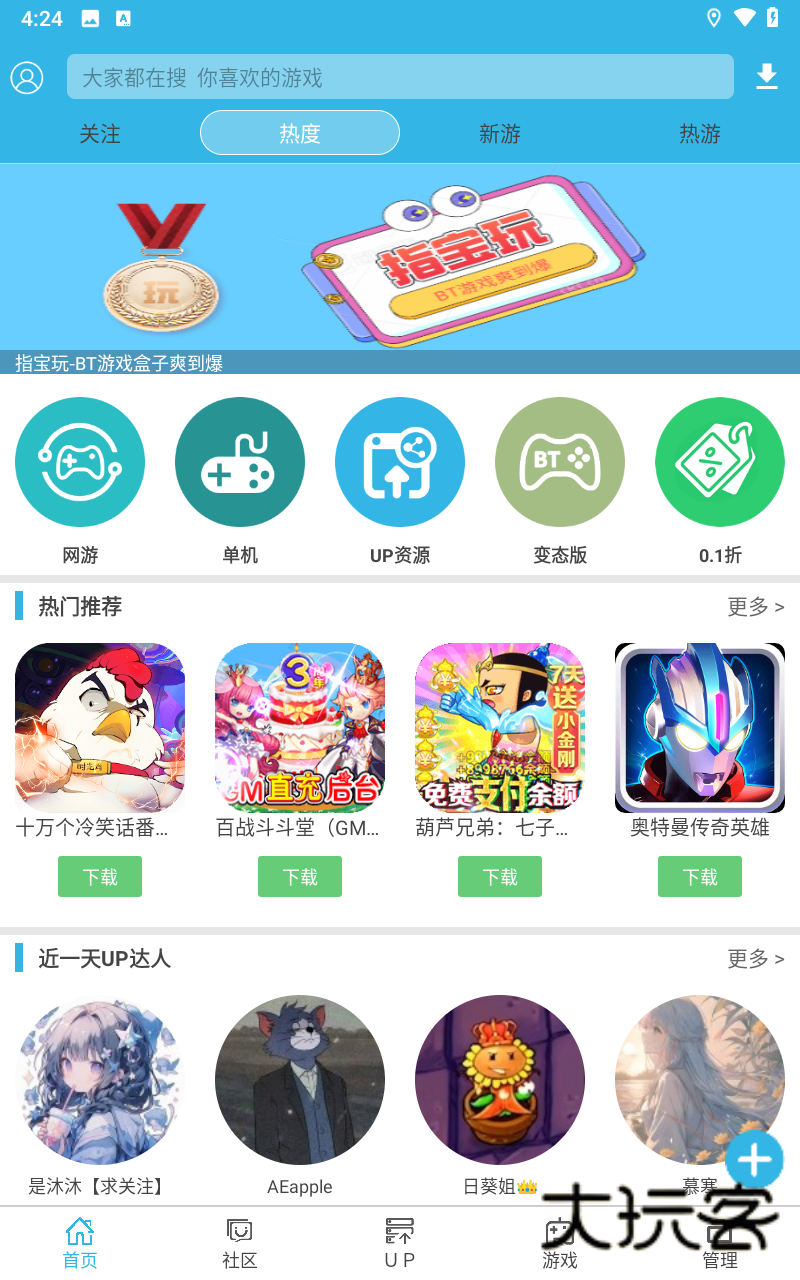Switch to the 热游 tab
This screenshot has height=1280, width=800.
tap(700, 133)
